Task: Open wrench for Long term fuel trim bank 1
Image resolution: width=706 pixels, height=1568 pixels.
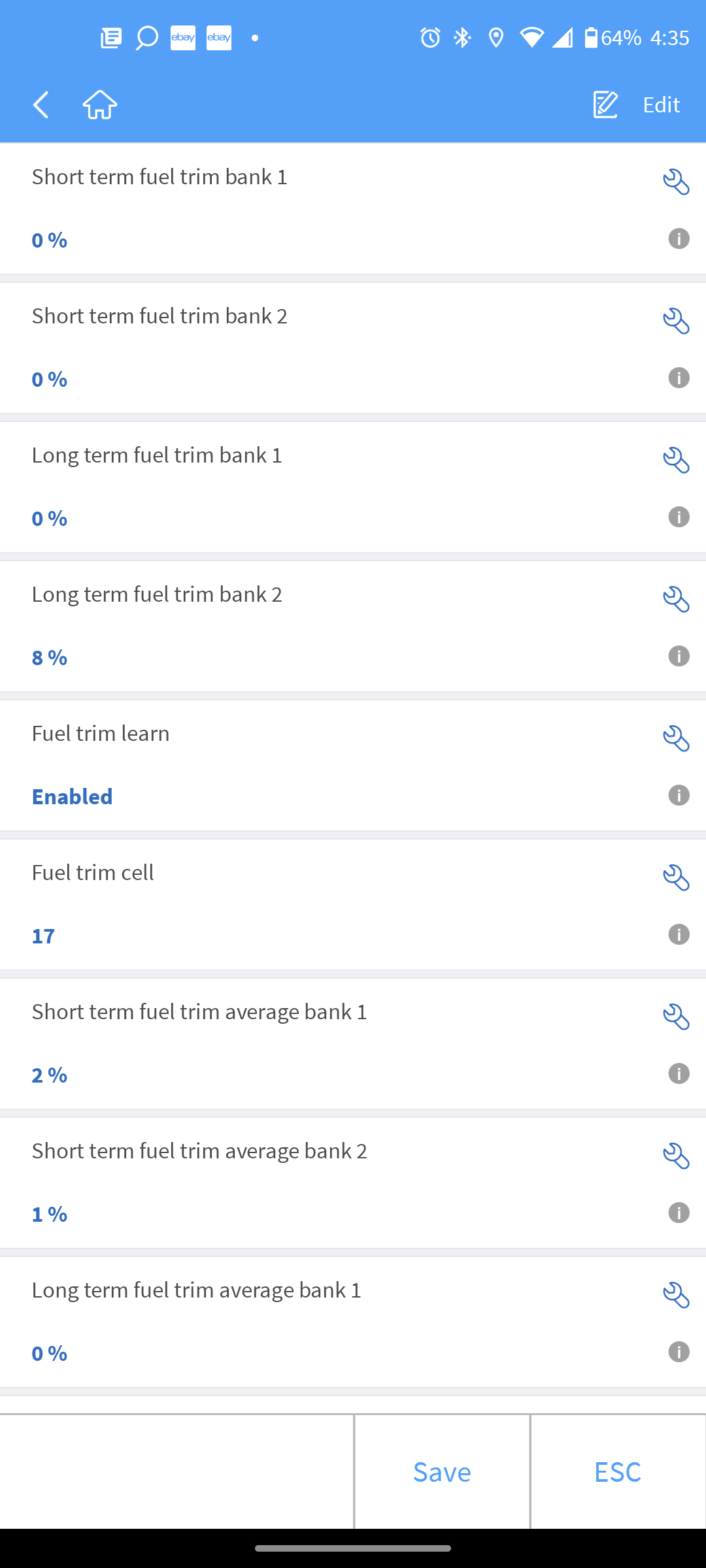Action: point(676,460)
